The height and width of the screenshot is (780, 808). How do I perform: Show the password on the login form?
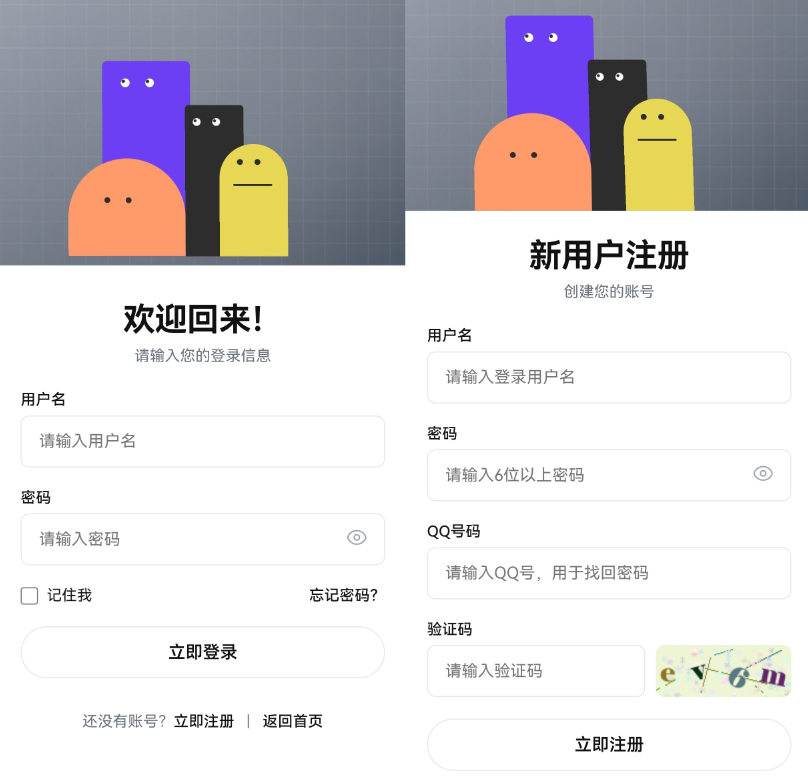point(357,538)
